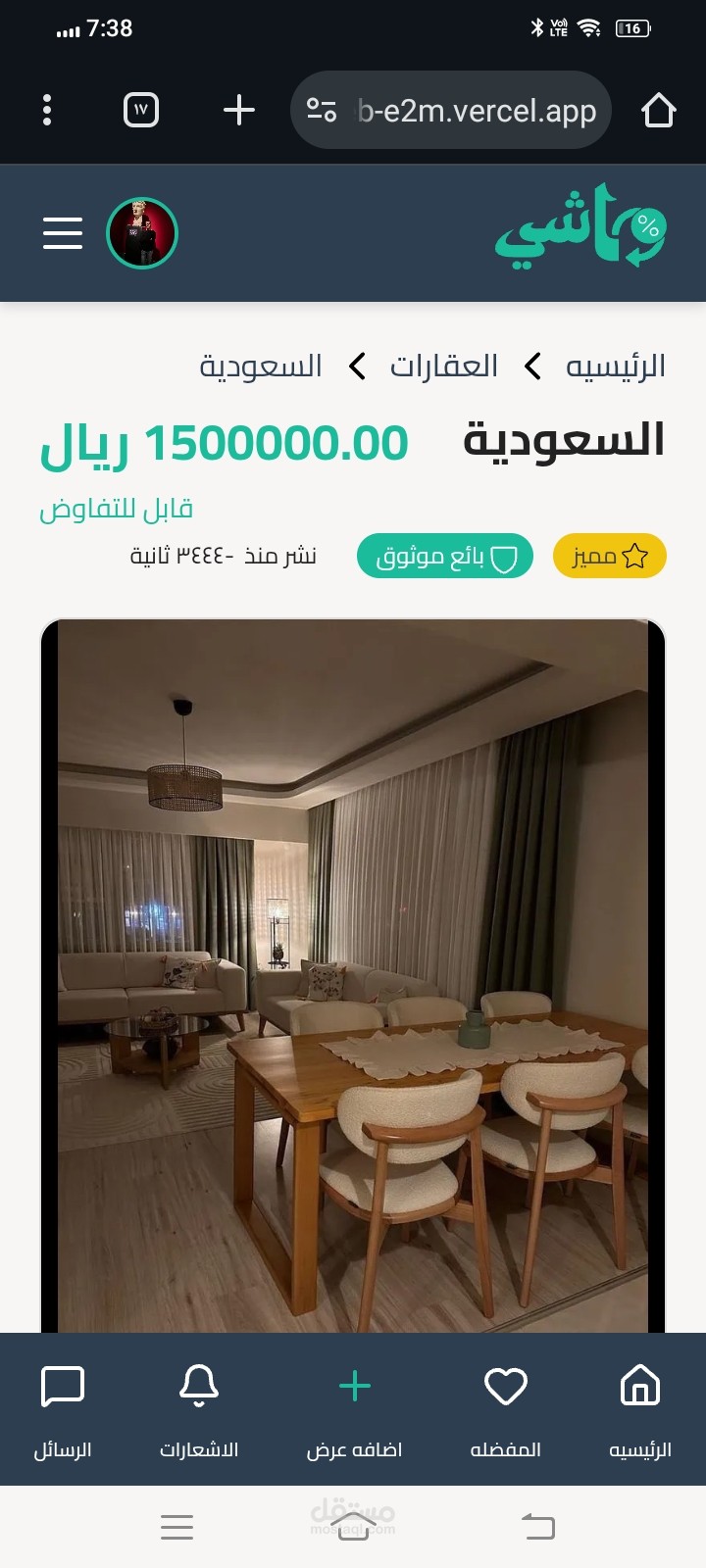Open system recent apps
Image resolution: width=706 pixels, height=1568 pixels.
176,1526
